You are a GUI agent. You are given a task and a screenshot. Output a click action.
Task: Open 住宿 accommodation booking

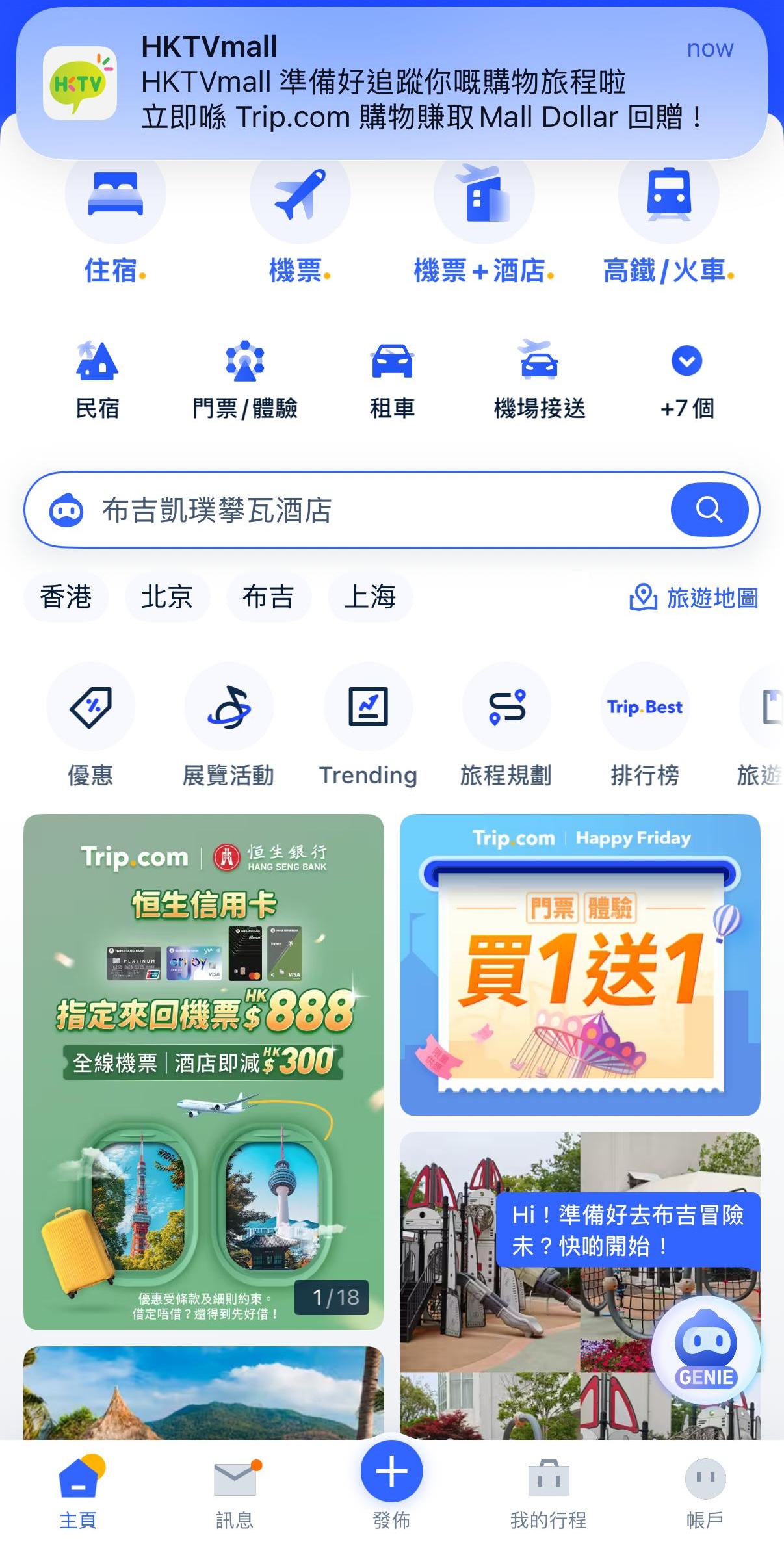pos(115,221)
